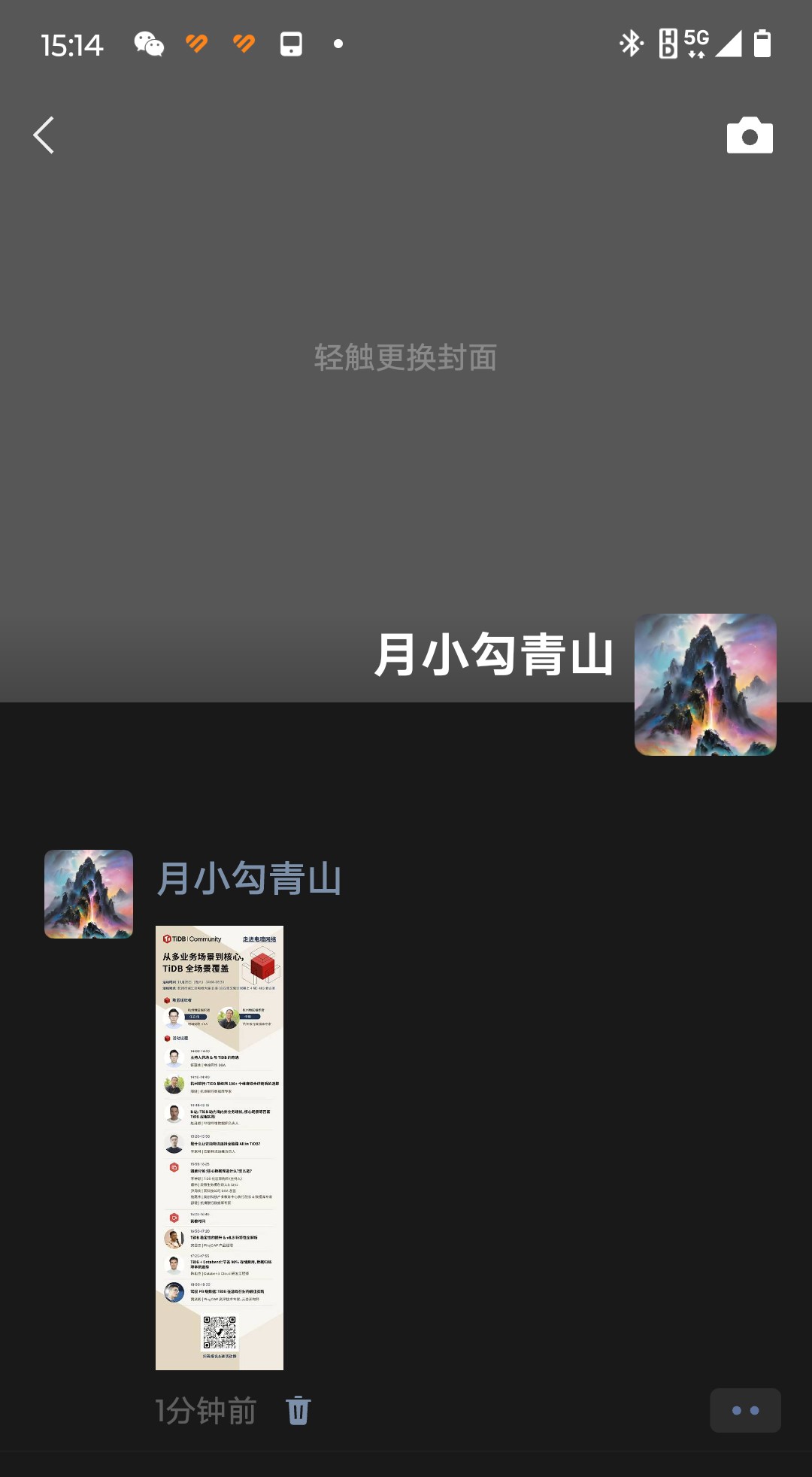This screenshot has width=812, height=1477.
Task: Open the 月小勾青山 name link on the post
Action: point(249,878)
